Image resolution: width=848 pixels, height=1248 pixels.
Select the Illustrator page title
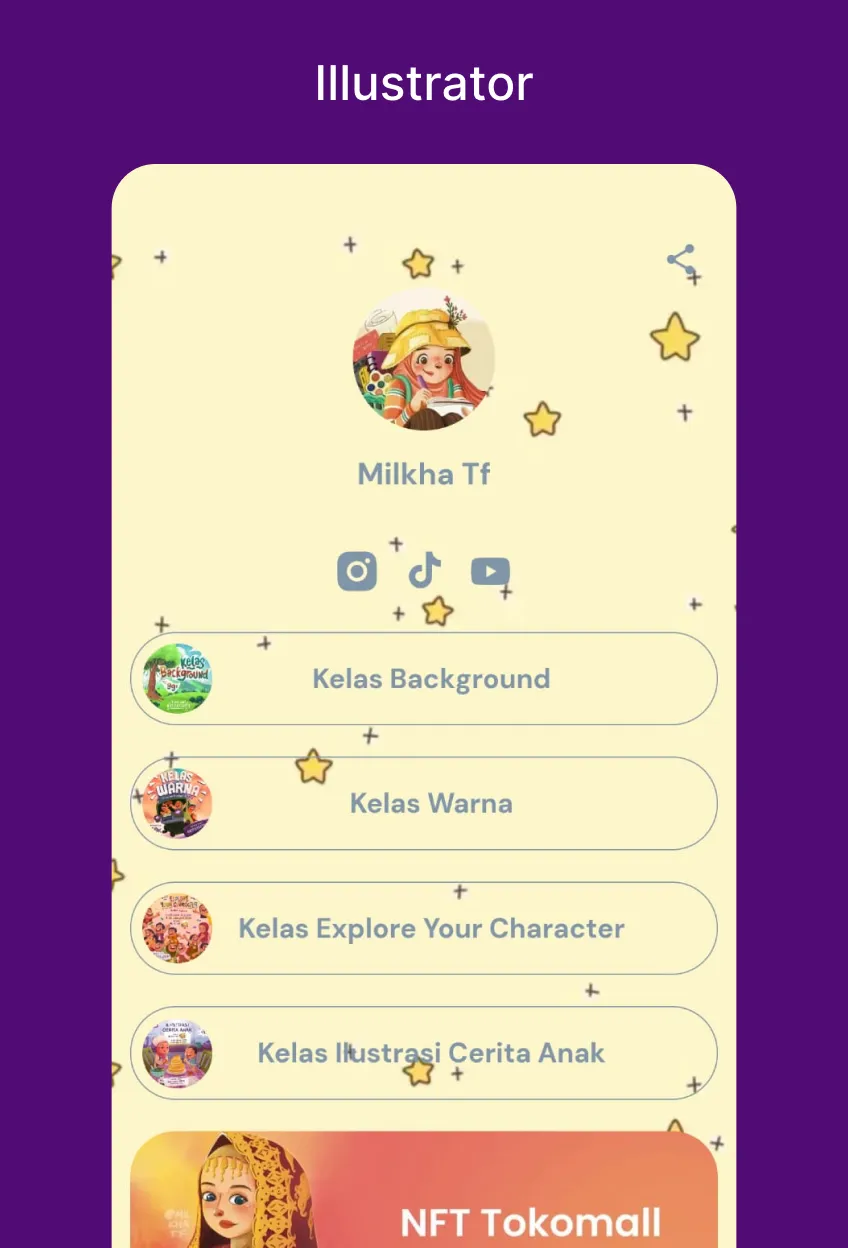tap(424, 84)
